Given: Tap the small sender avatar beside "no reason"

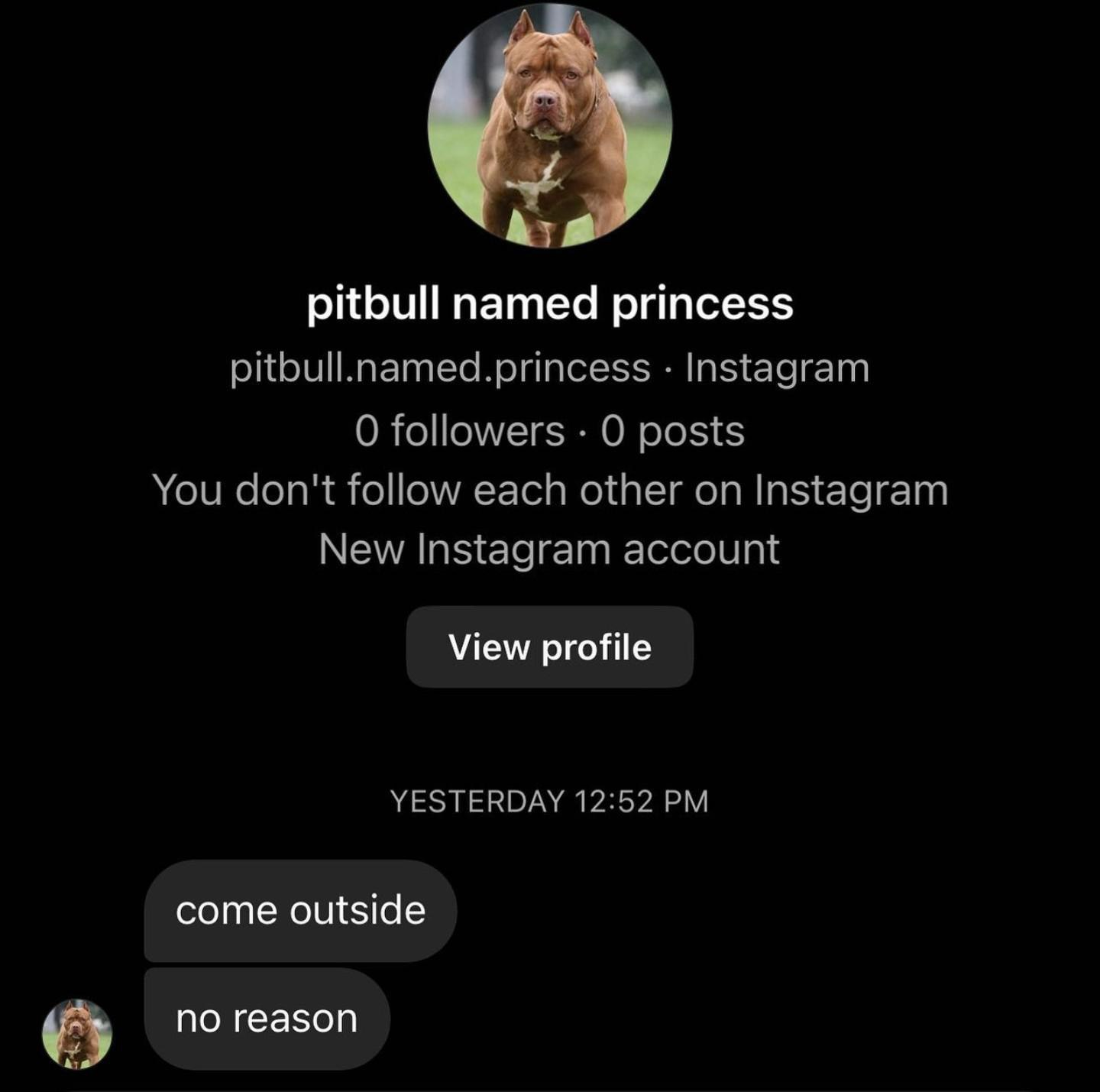Looking at the screenshot, I should 77,1033.
